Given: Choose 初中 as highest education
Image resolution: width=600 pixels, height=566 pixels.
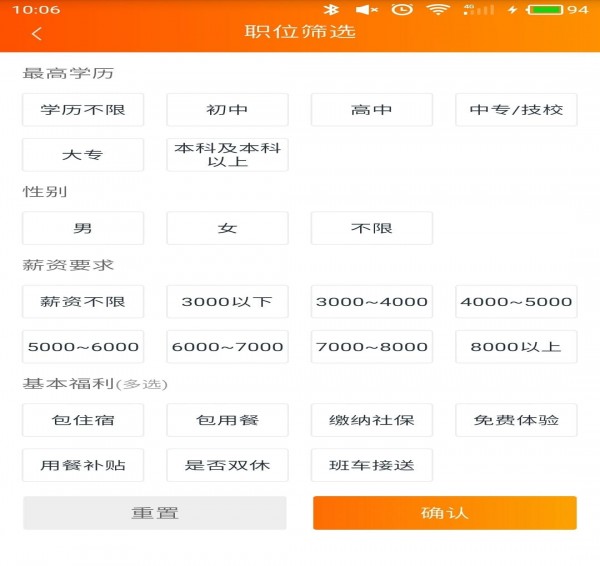Looking at the screenshot, I should coord(227,109).
